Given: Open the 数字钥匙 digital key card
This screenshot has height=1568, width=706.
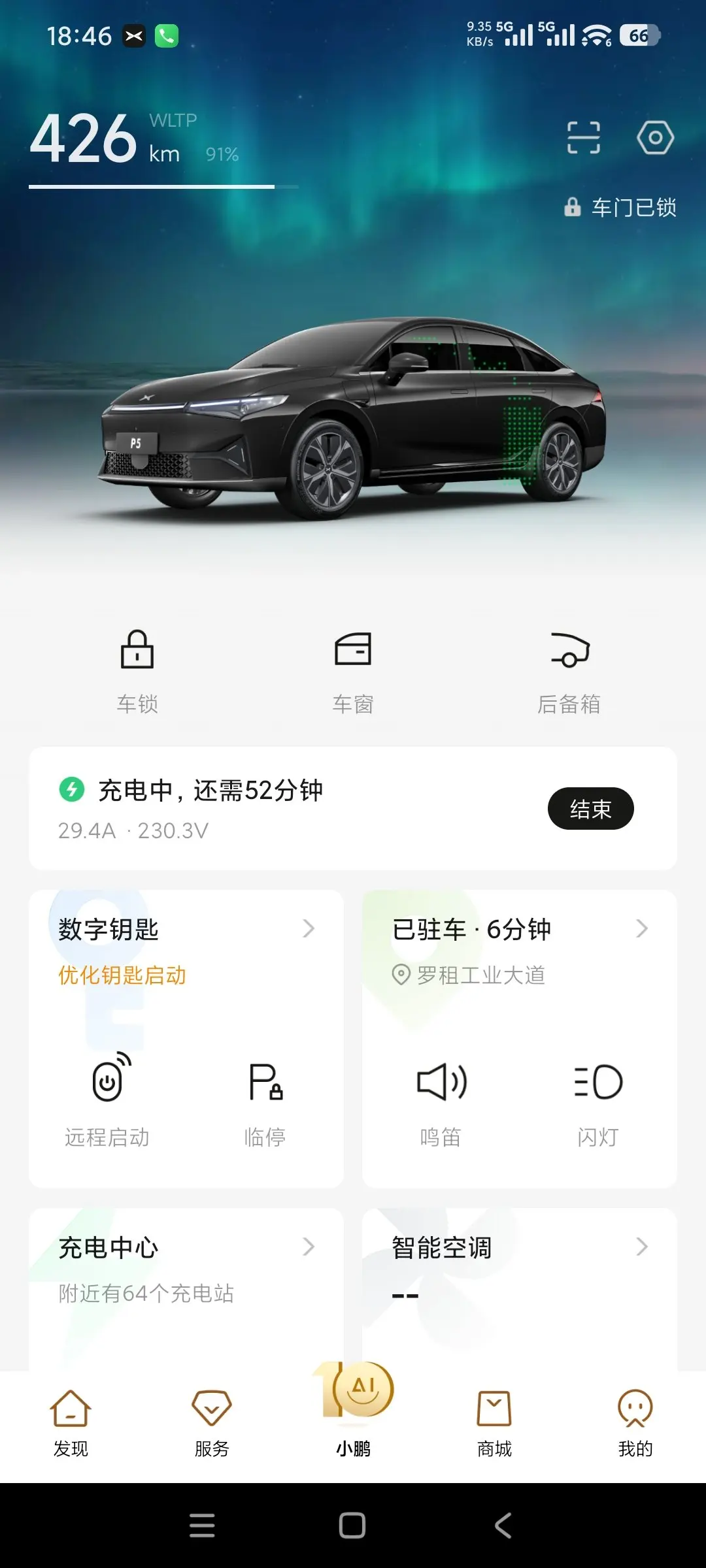Looking at the screenshot, I should 186,930.
